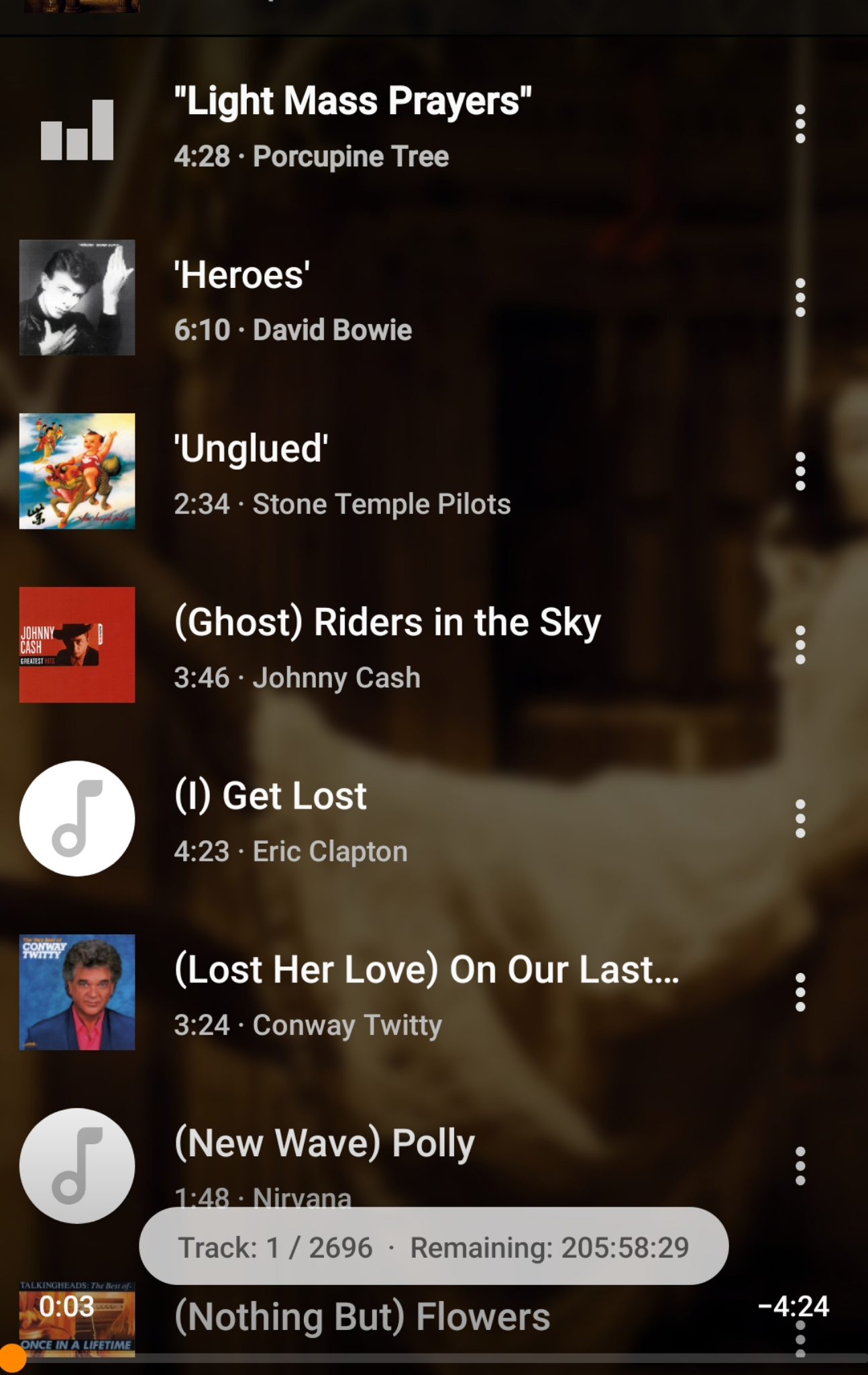Play (New Wave) Polly by Nirvana
Screen dimensions: 868x1375
coord(402,1154)
